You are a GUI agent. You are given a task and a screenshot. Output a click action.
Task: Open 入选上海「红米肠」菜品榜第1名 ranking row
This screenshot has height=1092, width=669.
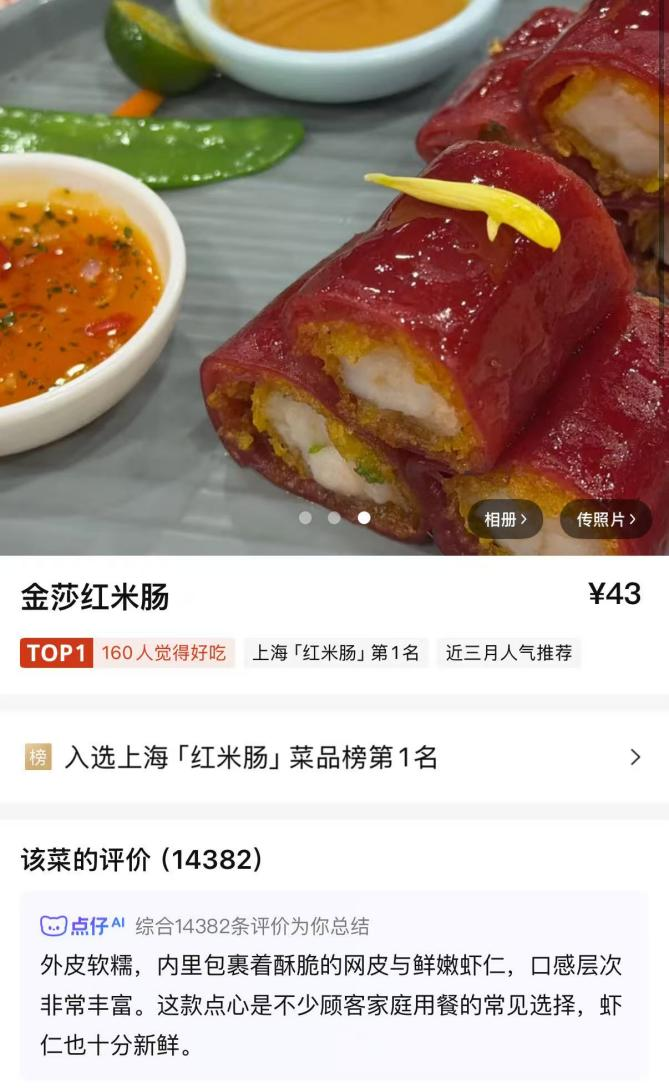[x=334, y=757]
